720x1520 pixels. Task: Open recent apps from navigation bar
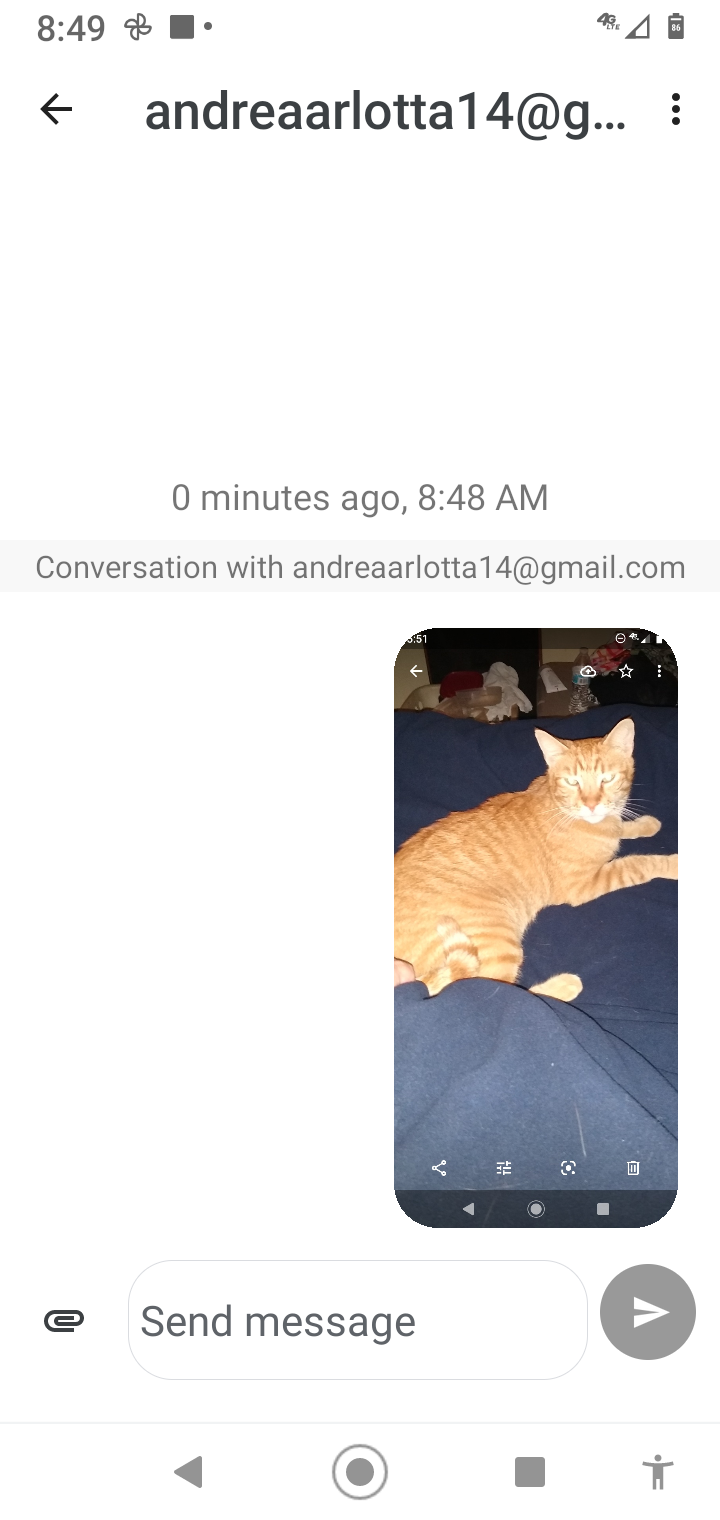tap(530, 1472)
